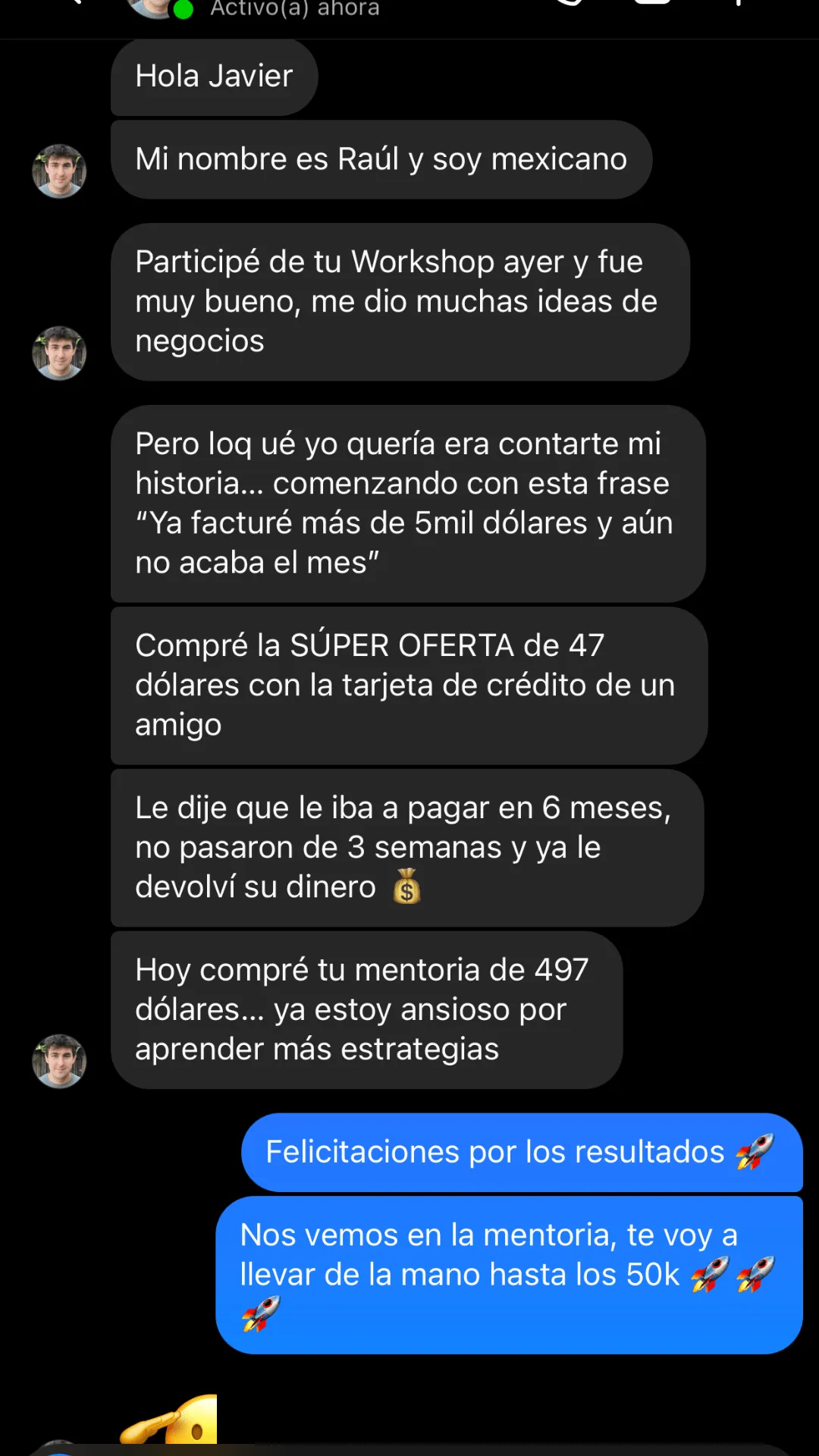Open the contact header showing "Activo(a) ahora"
819x1456 pixels.
(x=294, y=9)
